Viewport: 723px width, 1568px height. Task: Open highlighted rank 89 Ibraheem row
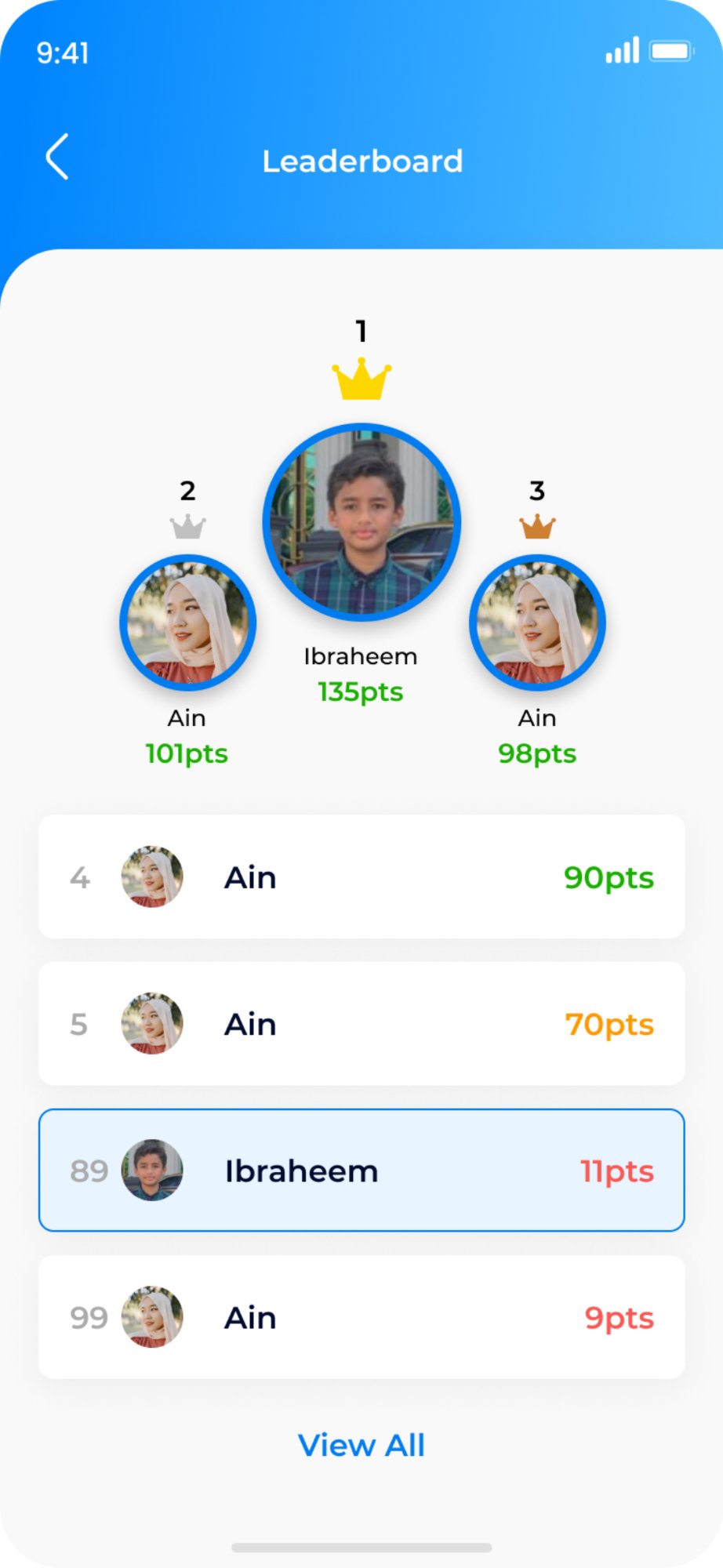coord(361,1170)
